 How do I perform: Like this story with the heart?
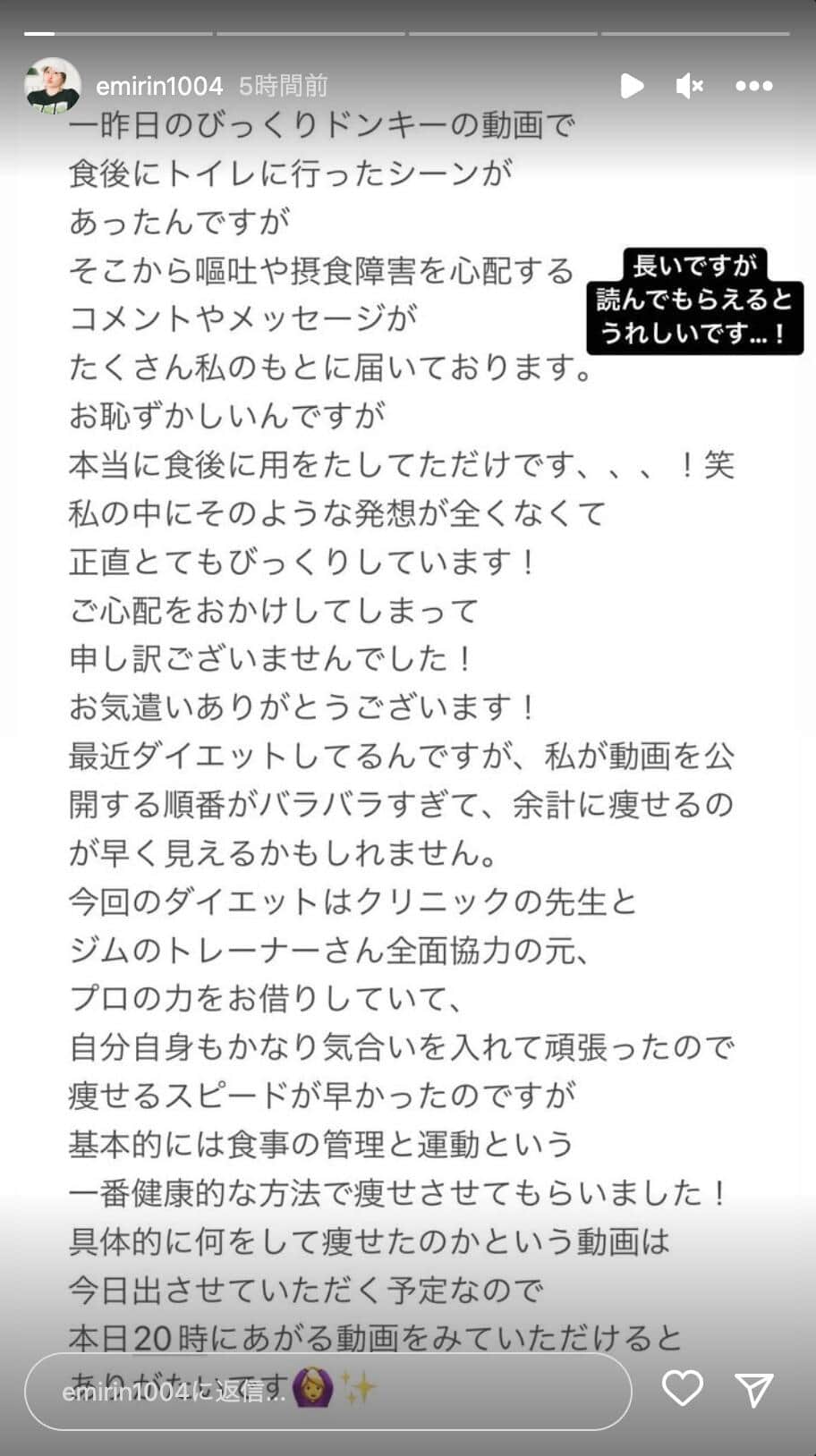[682, 1389]
